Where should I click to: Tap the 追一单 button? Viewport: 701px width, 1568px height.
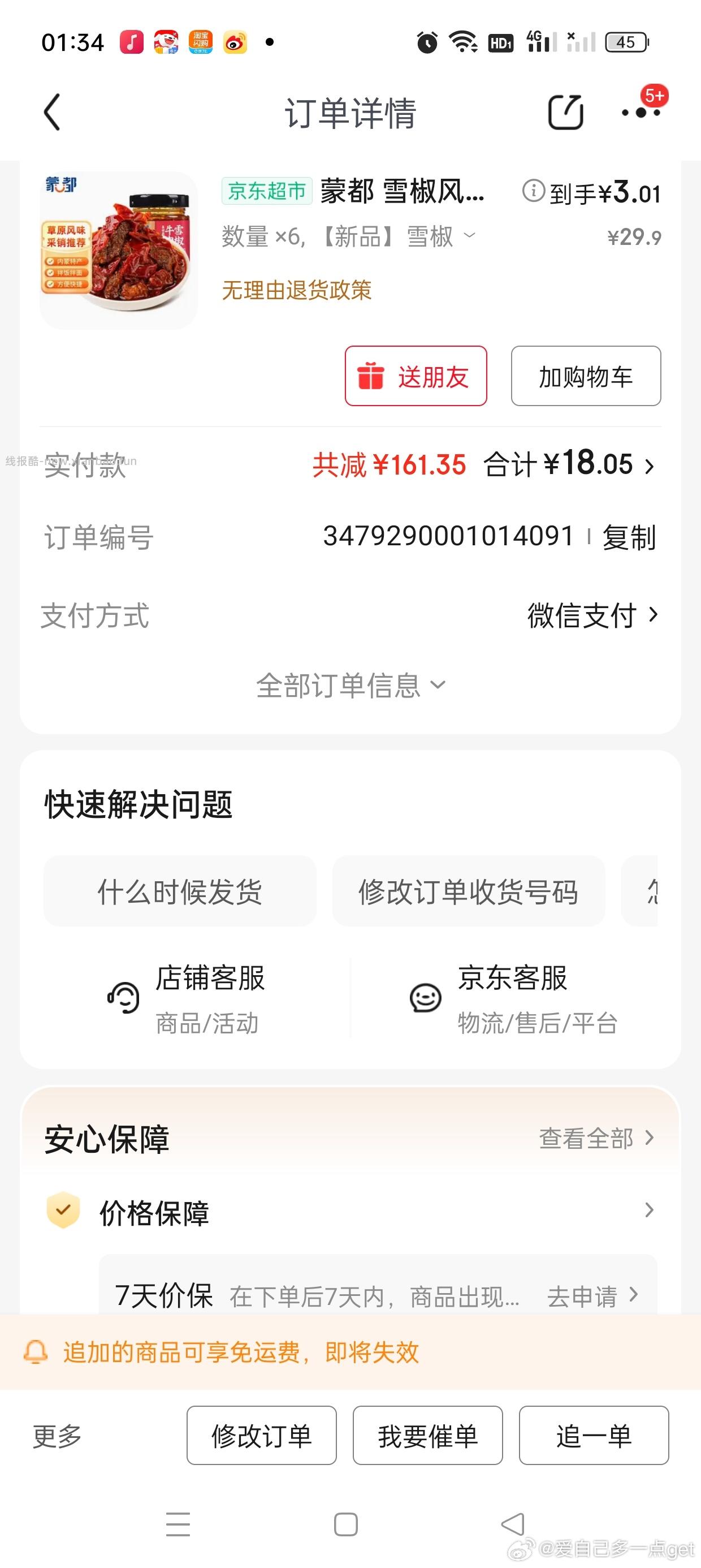[x=593, y=1437]
